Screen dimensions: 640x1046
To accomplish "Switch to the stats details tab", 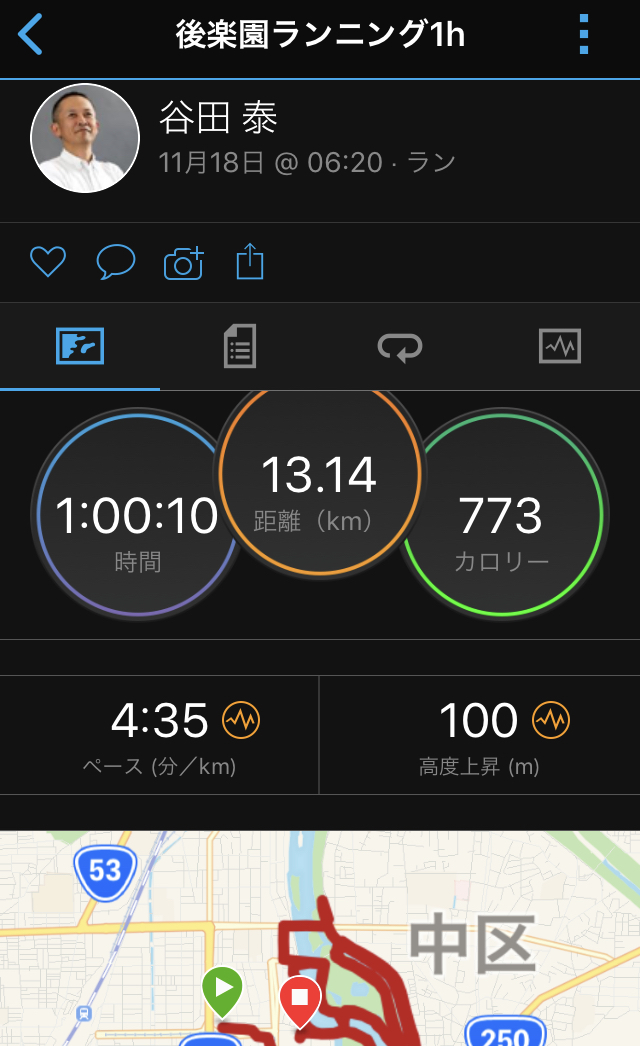I will tap(240, 347).
